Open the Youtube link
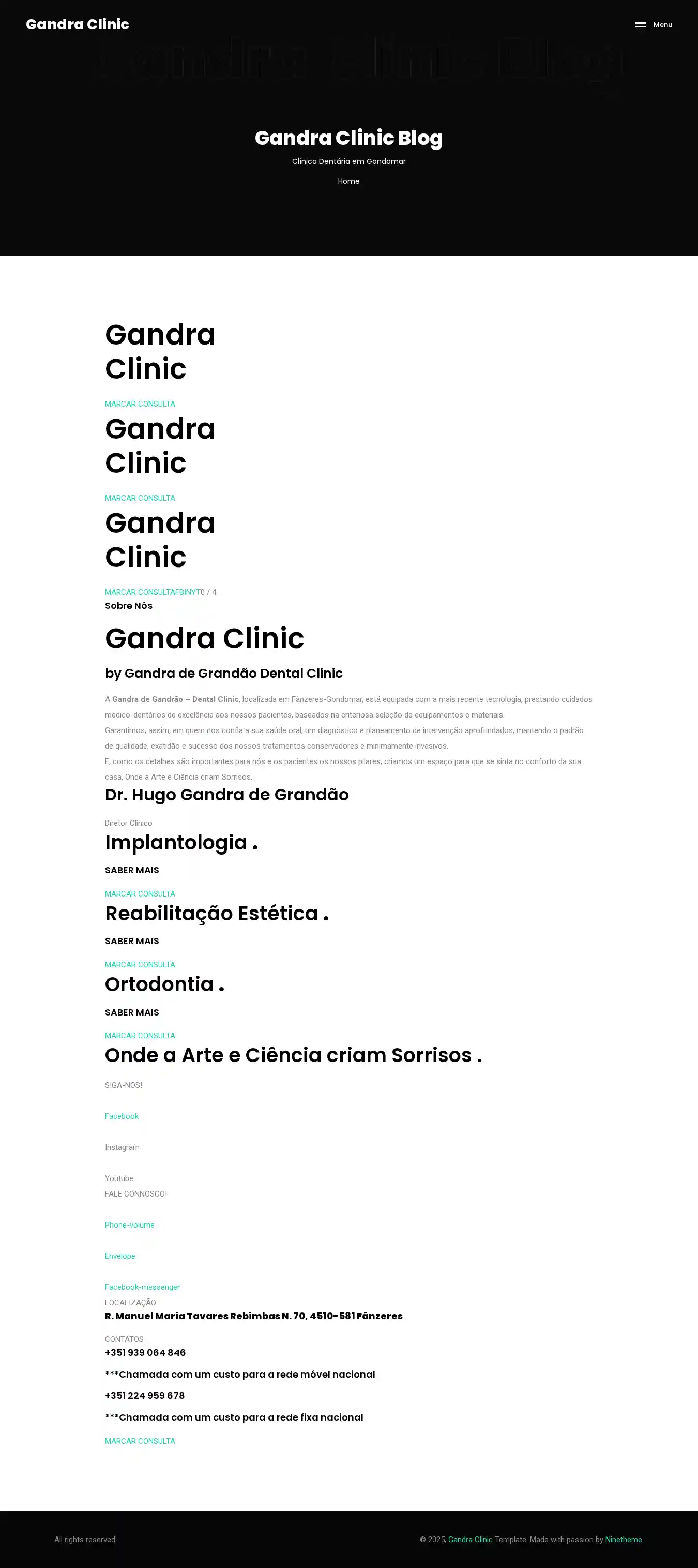The image size is (698, 1568). point(119,1178)
